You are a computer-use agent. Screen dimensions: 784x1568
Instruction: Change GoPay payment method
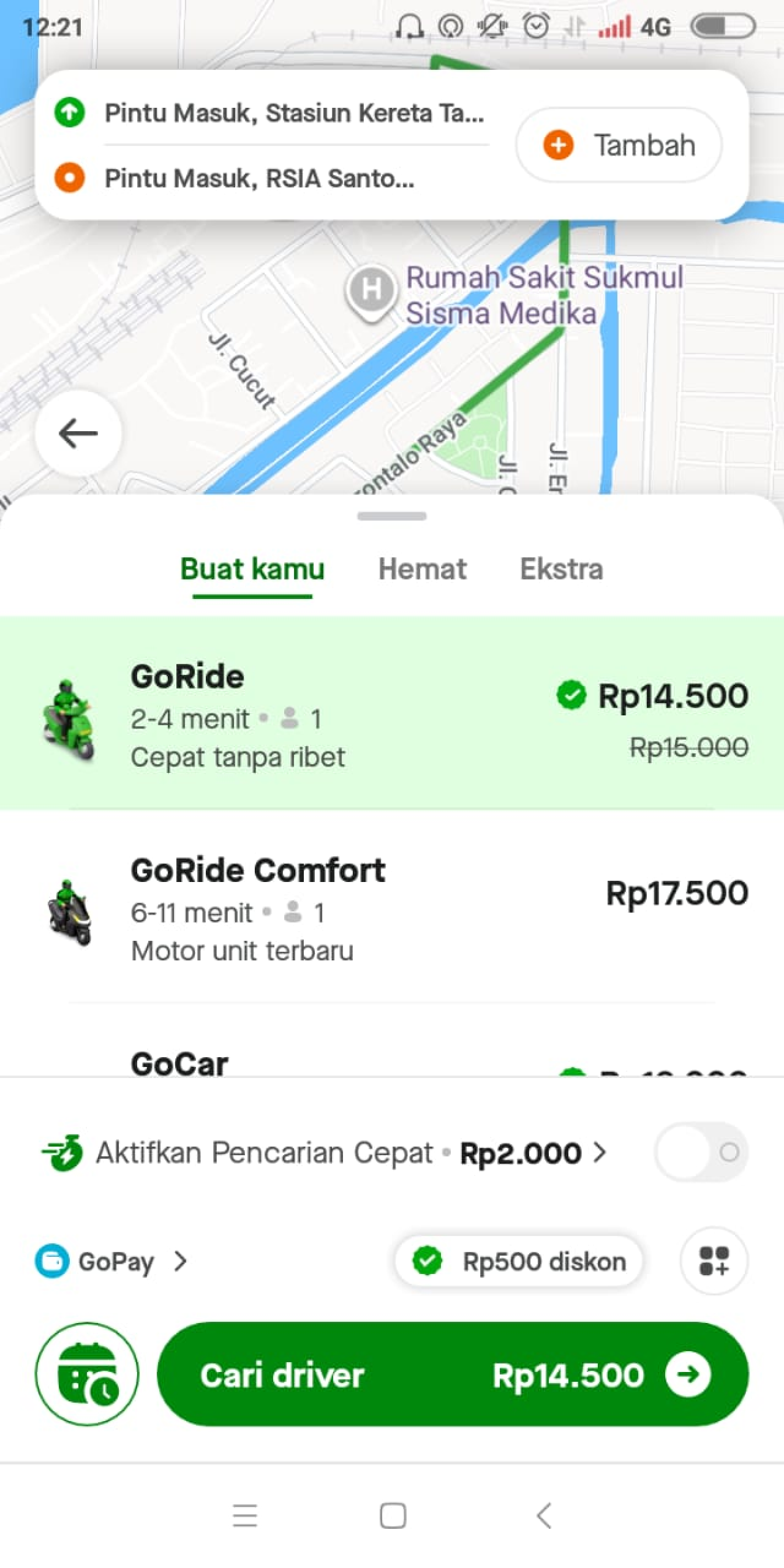pyautogui.click(x=111, y=1262)
